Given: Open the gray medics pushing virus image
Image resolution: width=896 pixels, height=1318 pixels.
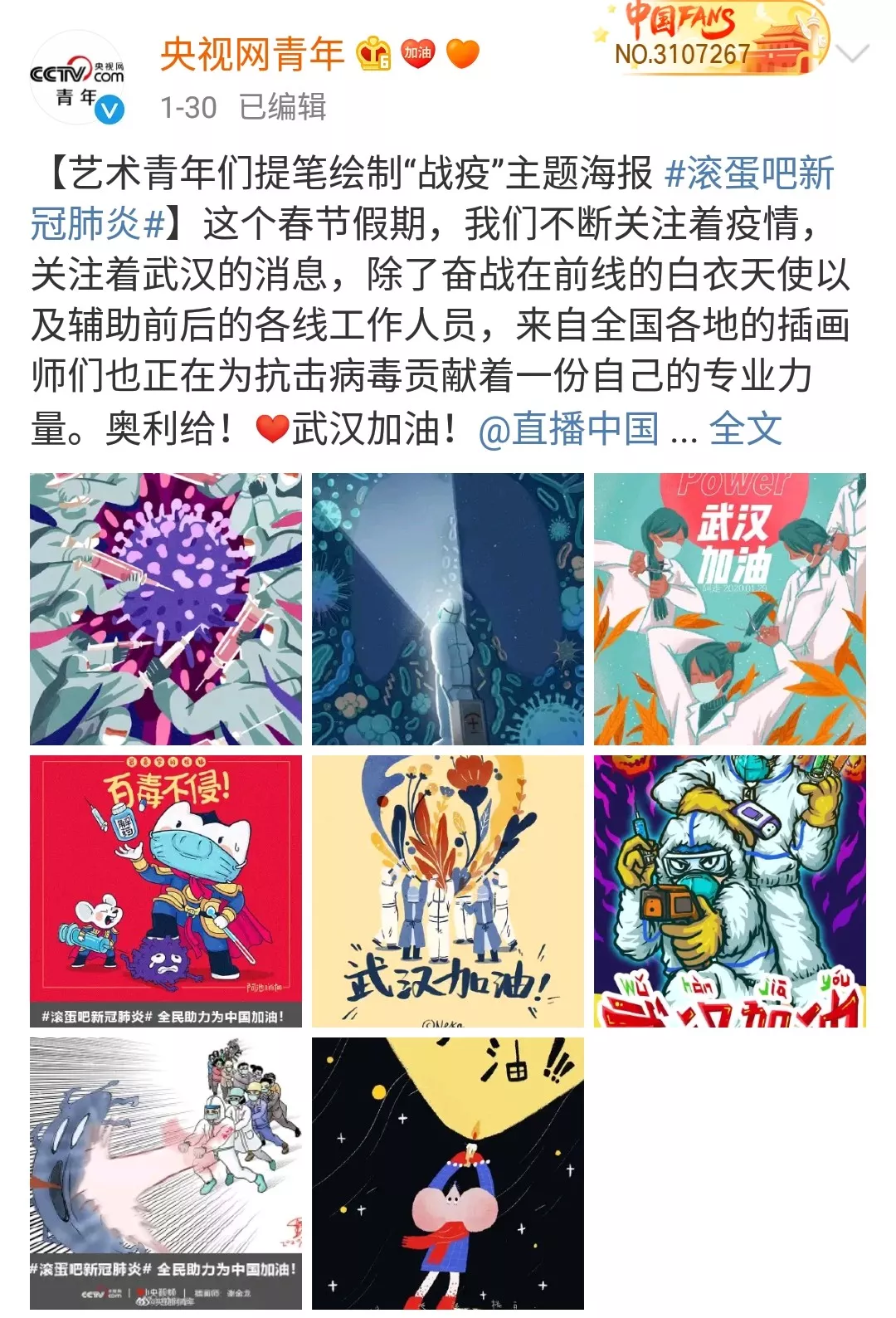Looking at the screenshot, I should [x=166, y=1174].
